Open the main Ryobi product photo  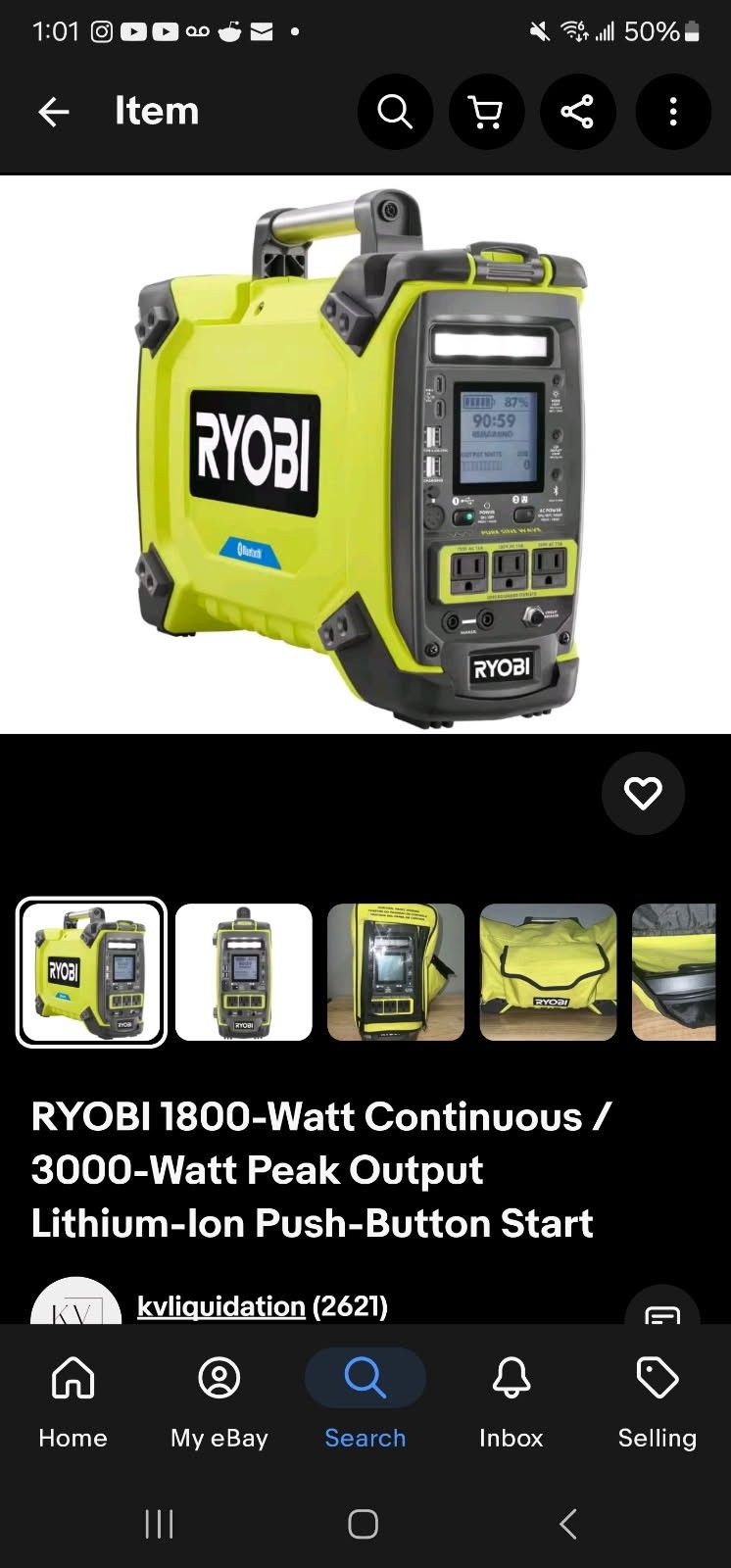365,454
